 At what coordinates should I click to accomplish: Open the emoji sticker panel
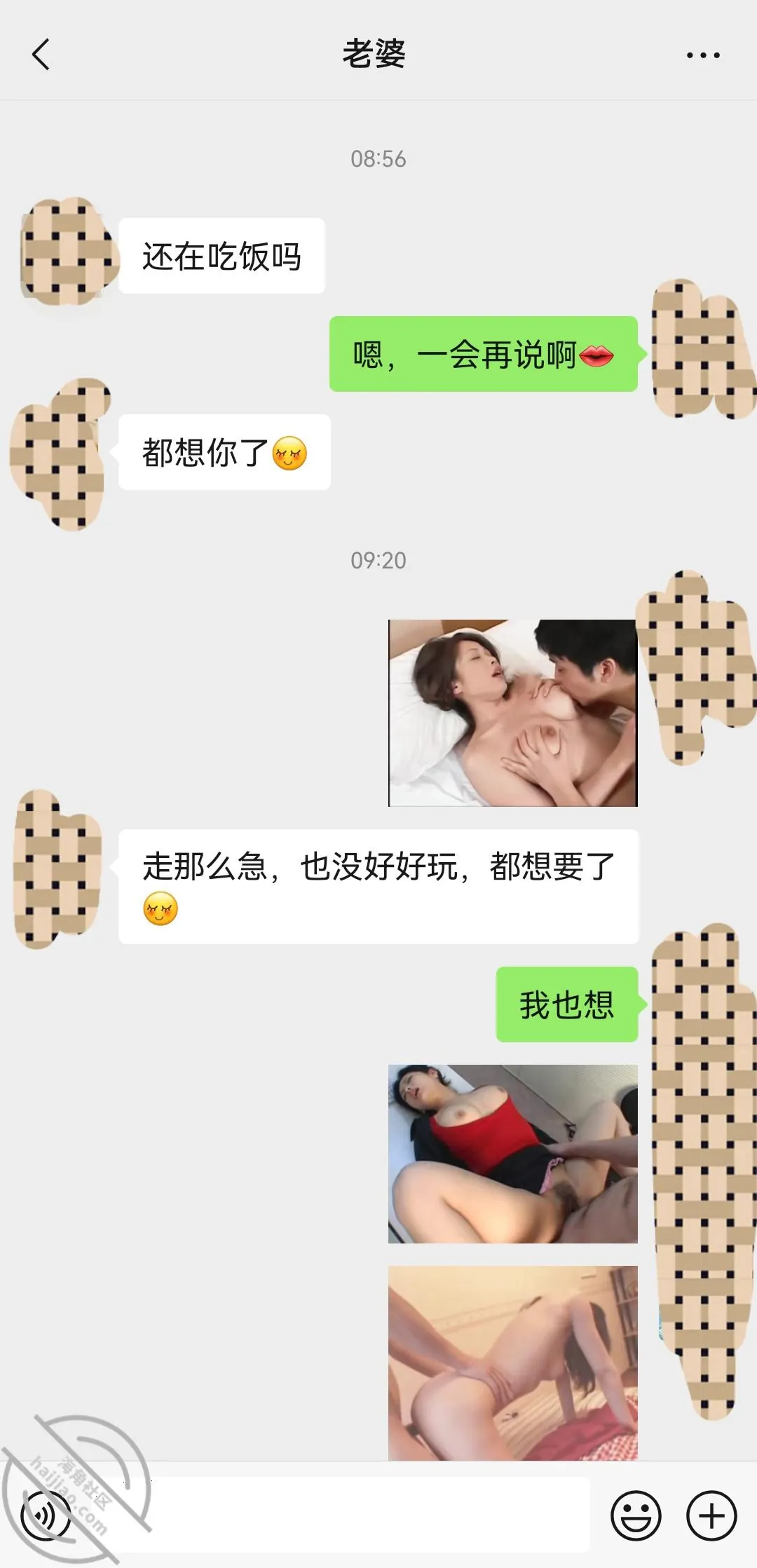point(636,1515)
